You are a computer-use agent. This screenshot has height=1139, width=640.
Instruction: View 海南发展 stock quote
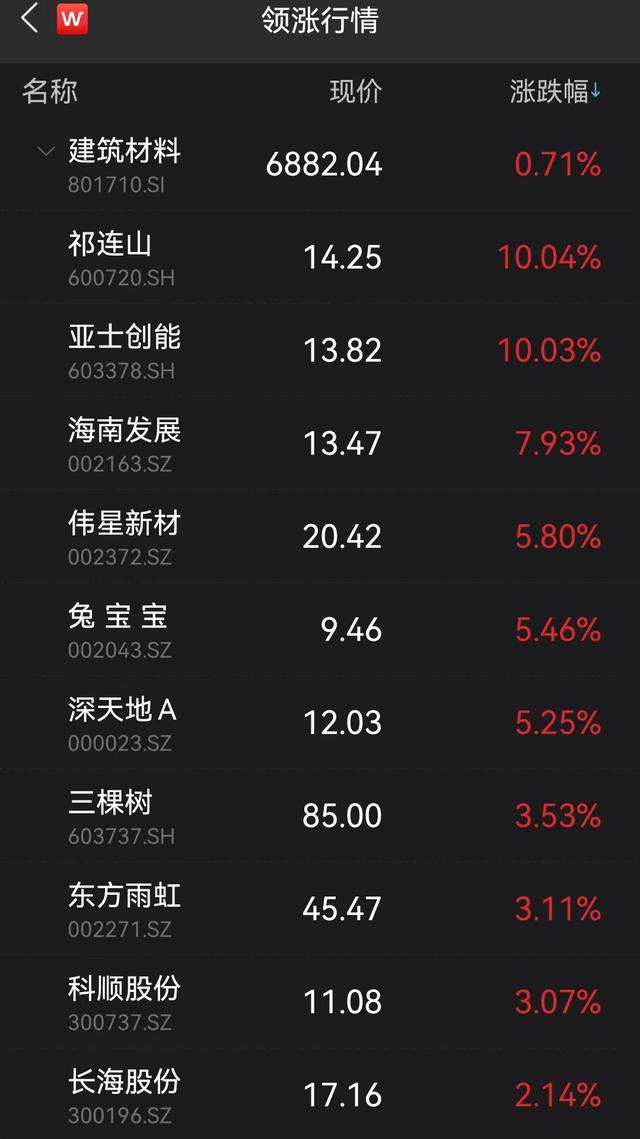point(320,444)
